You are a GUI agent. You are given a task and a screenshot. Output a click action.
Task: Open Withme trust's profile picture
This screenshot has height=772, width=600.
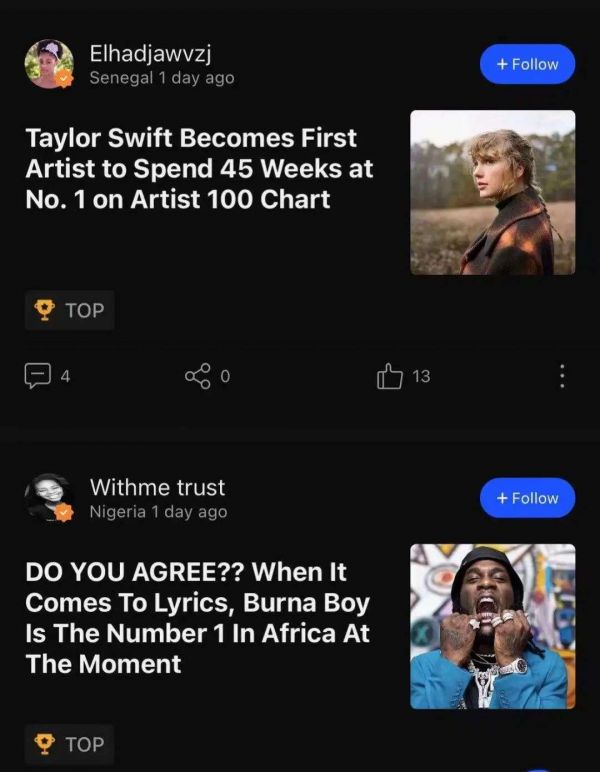tap(49, 498)
